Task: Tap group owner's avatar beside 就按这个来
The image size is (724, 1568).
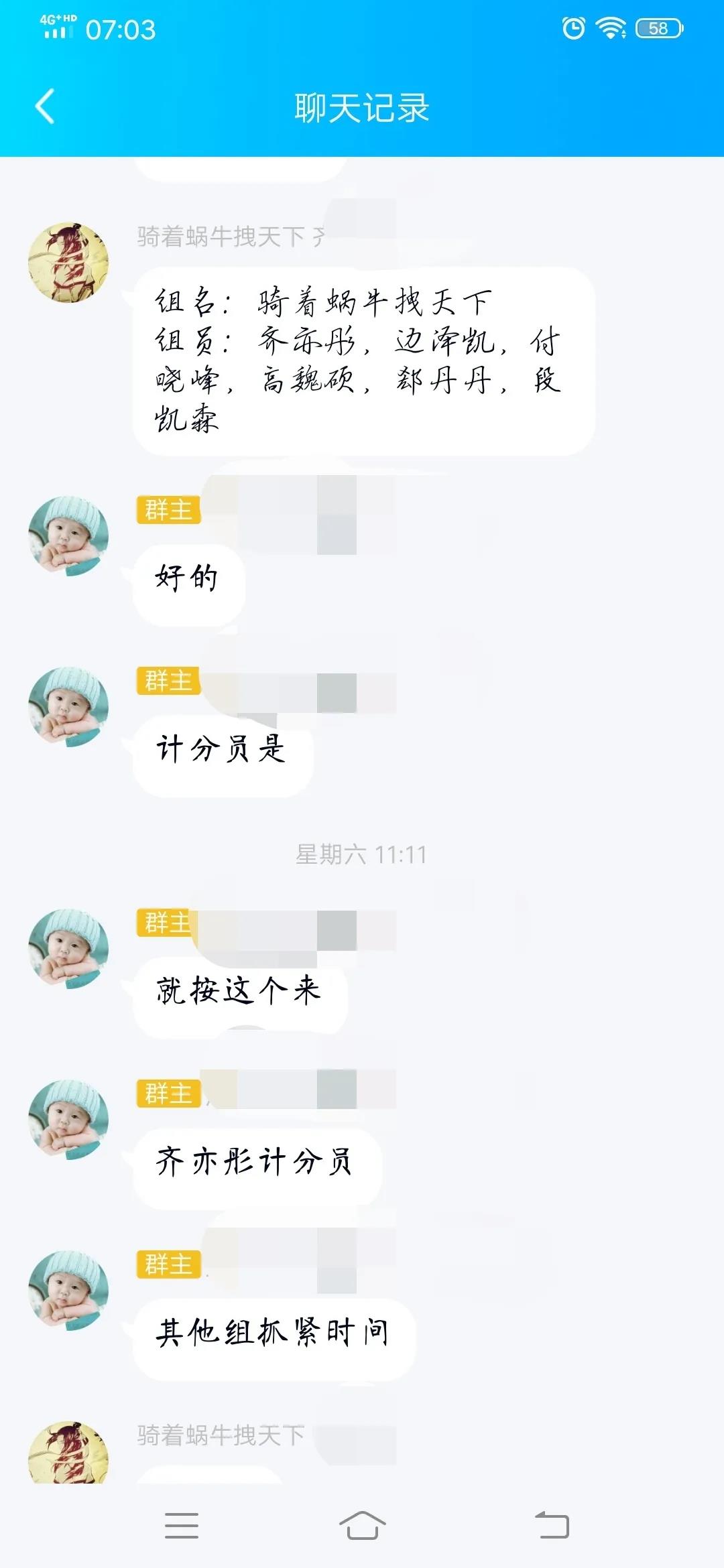Action: tap(68, 949)
